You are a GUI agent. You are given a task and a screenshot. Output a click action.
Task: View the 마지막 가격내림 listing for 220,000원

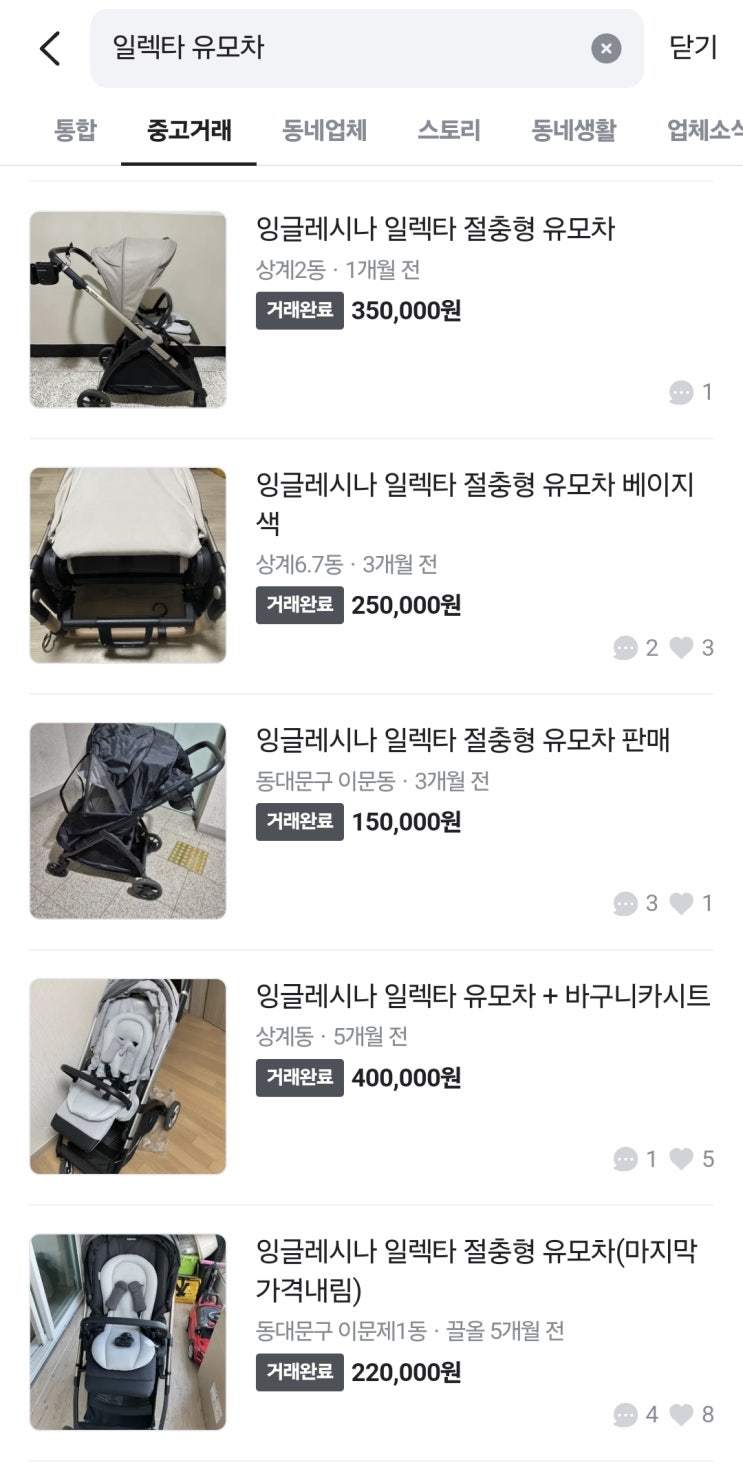[477, 1268]
